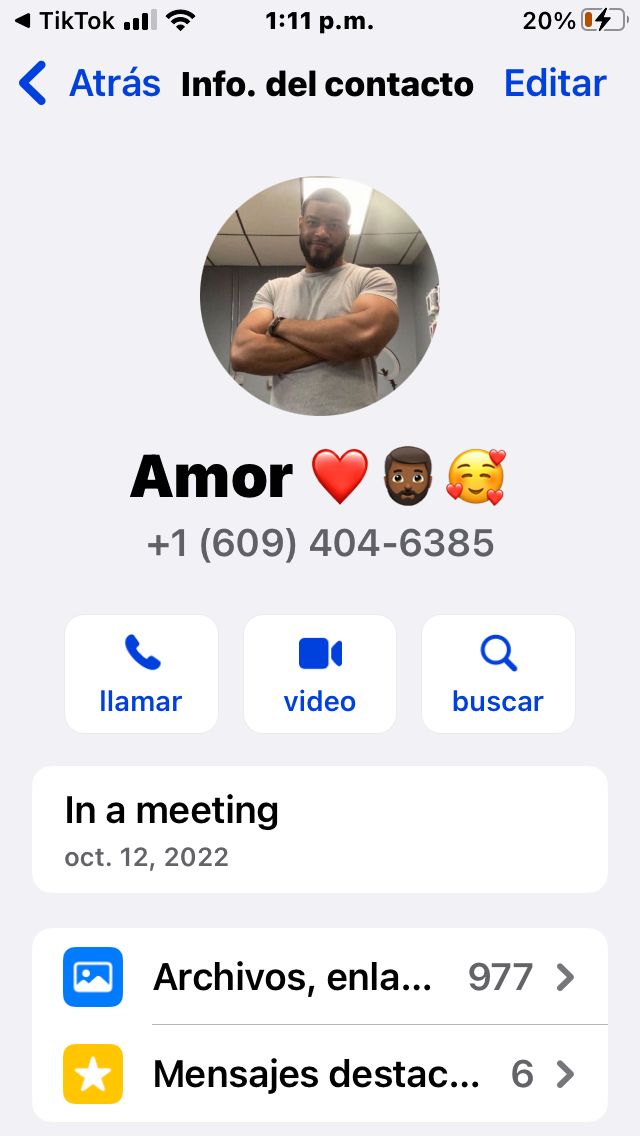Screen dimensions: 640x1136
Task: Open the contact's profile photo
Action: click(x=320, y=296)
